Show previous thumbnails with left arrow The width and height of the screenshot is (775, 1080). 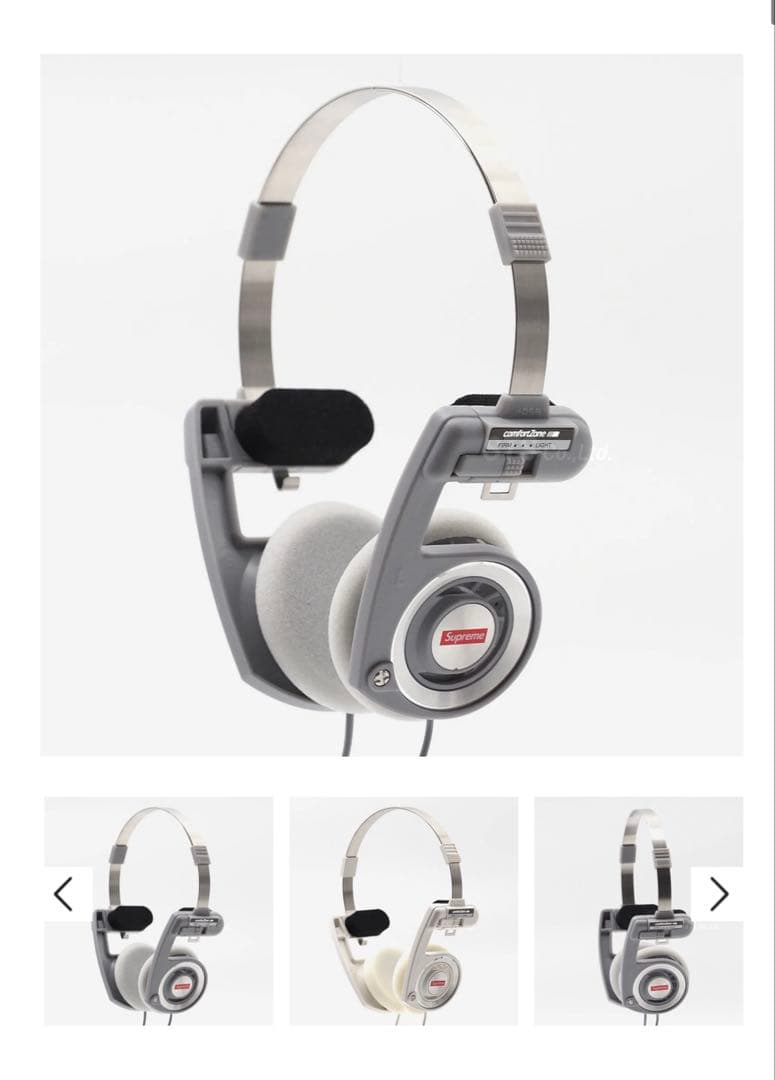coord(63,894)
